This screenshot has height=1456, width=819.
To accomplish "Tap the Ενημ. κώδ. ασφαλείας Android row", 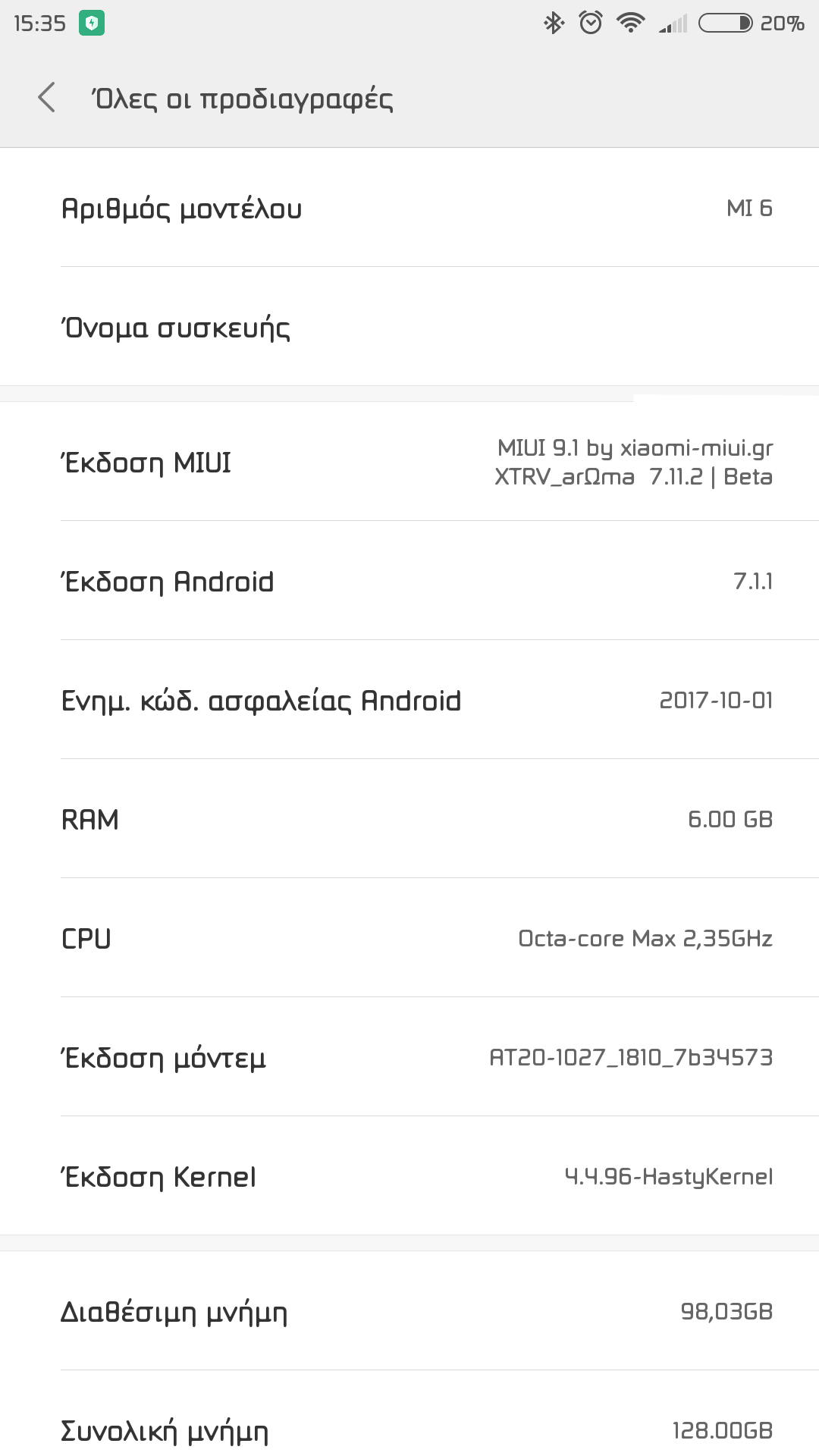I will coord(409,700).
